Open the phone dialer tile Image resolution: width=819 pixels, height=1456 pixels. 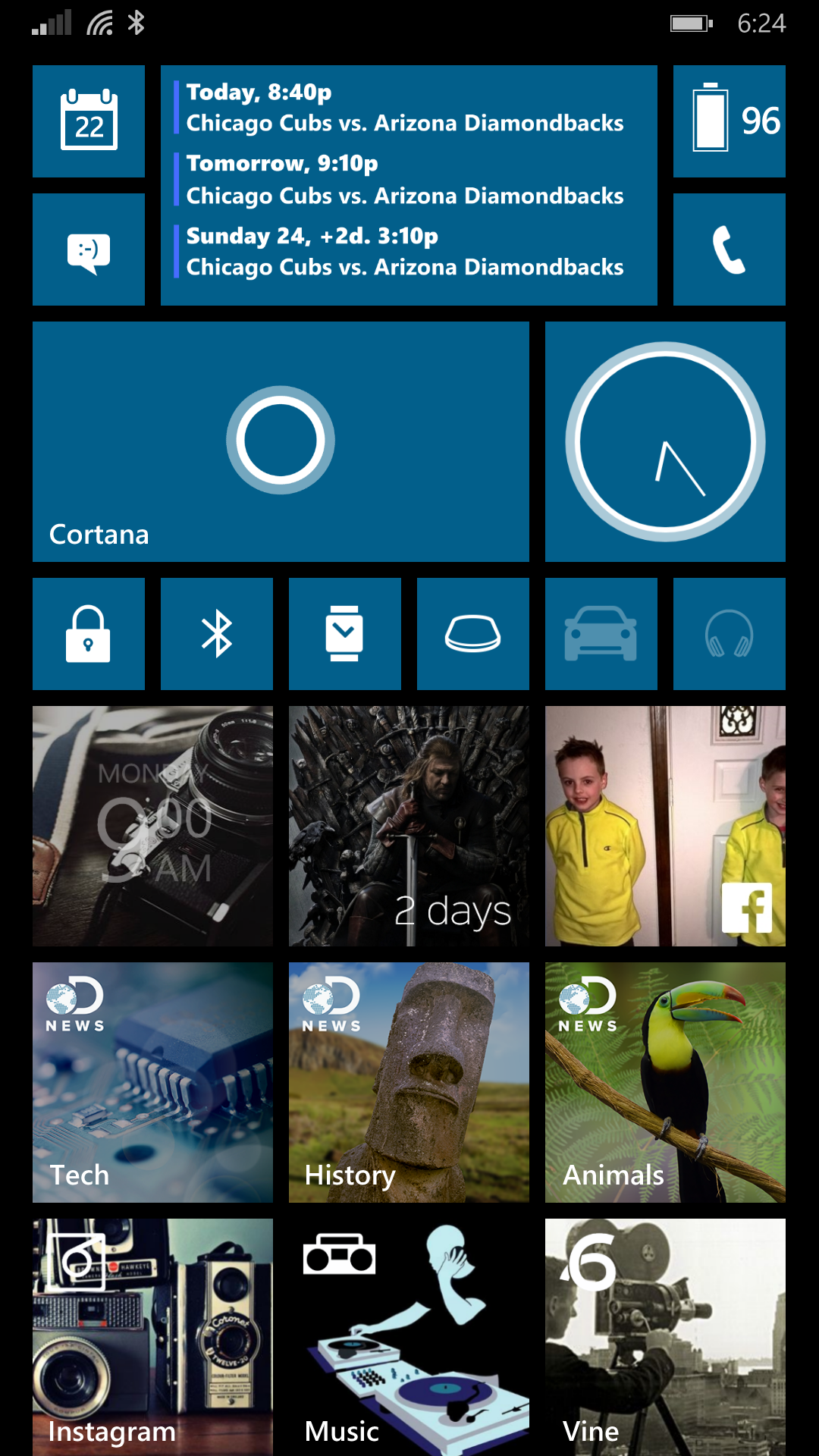point(729,249)
